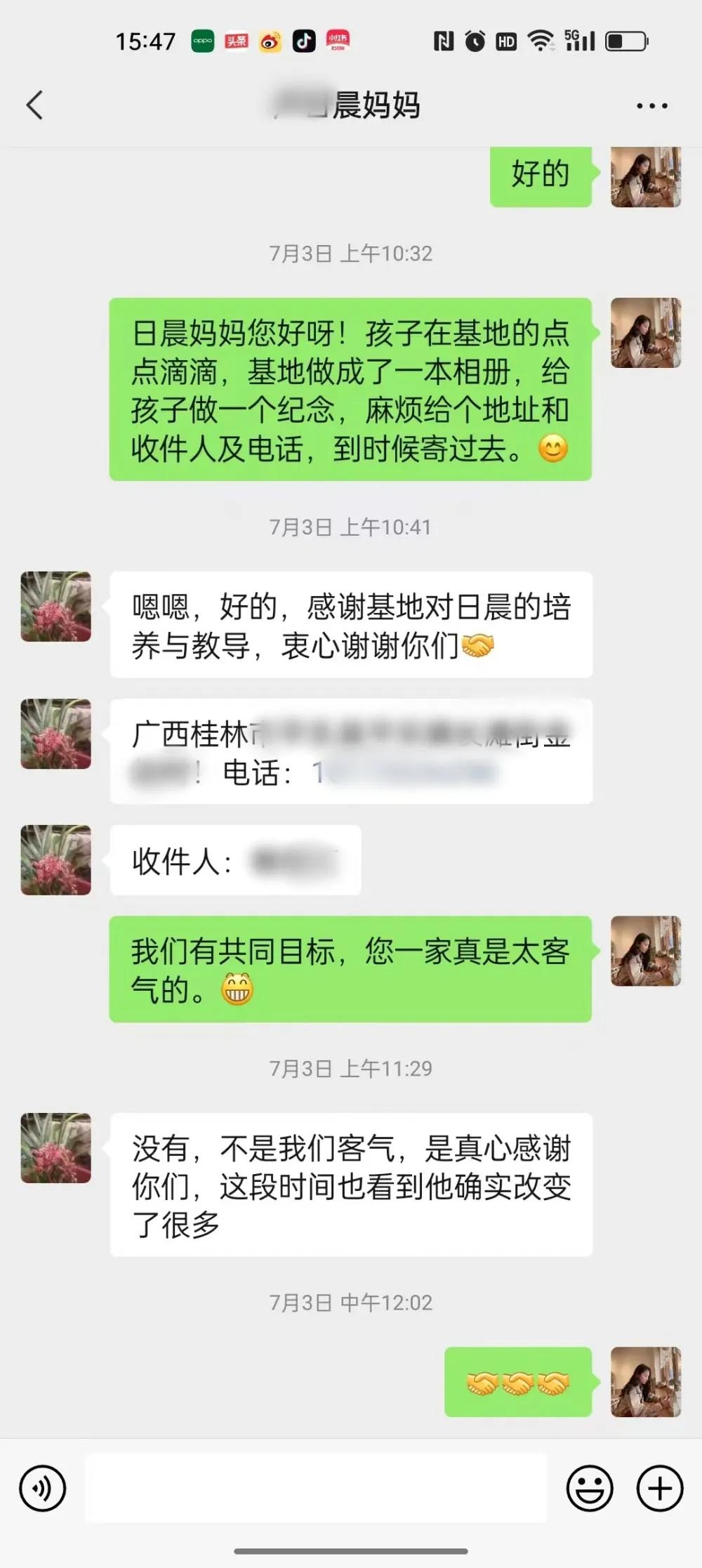Open contact avatar beside 嗯嗯，好的 message
The width and height of the screenshot is (702, 1568).
(x=56, y=606)
